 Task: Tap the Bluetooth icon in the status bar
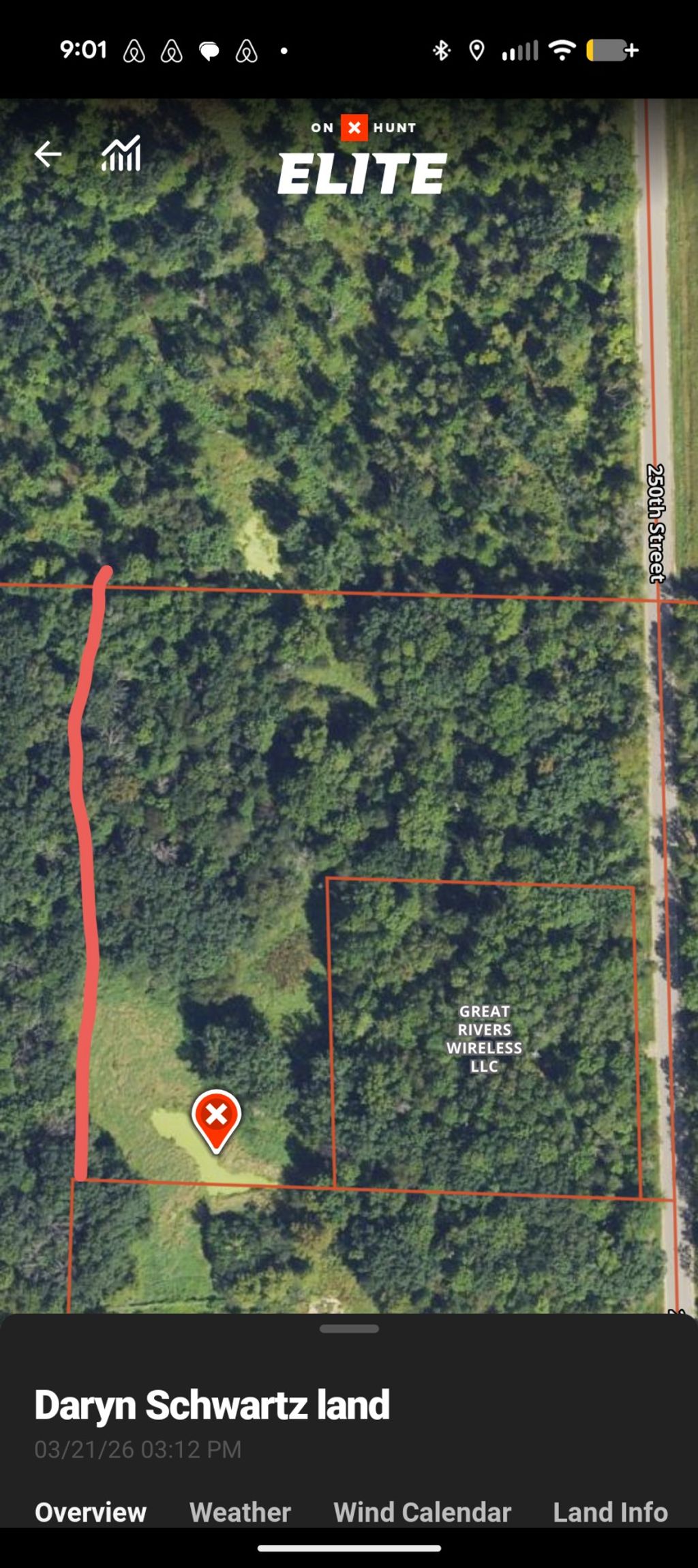442,49
